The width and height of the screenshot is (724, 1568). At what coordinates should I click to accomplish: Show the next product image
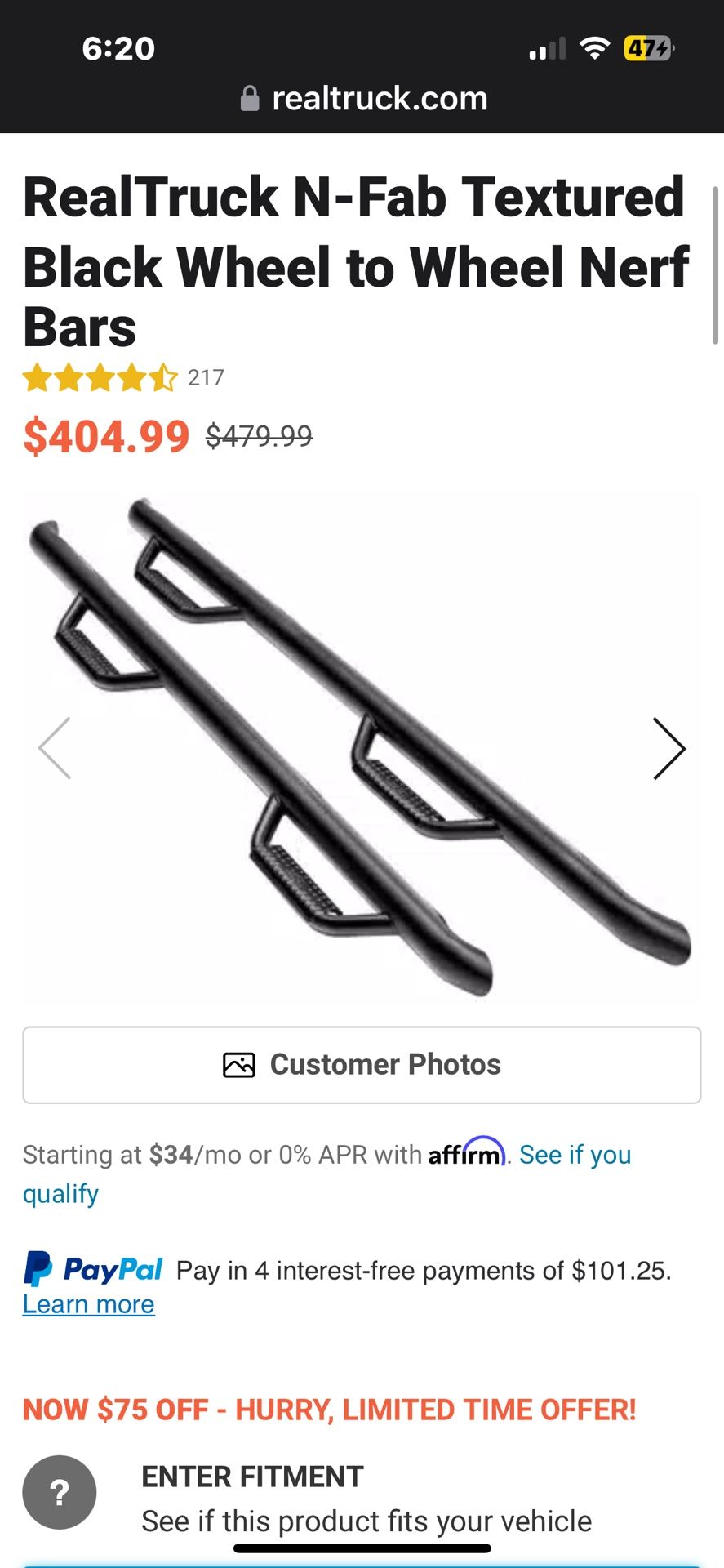[x=668, y=748]
